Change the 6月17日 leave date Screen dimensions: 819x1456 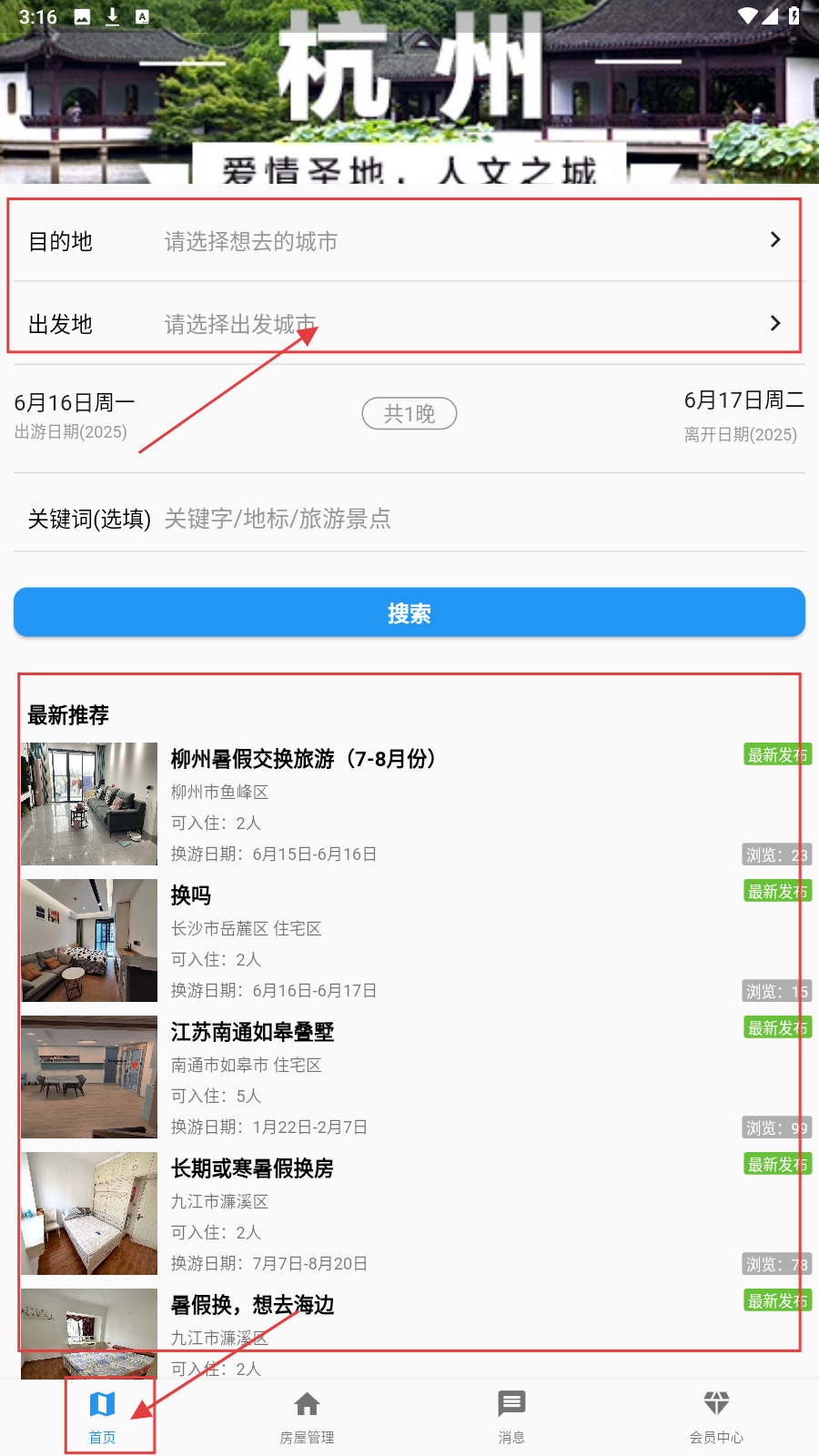point(743,415)
